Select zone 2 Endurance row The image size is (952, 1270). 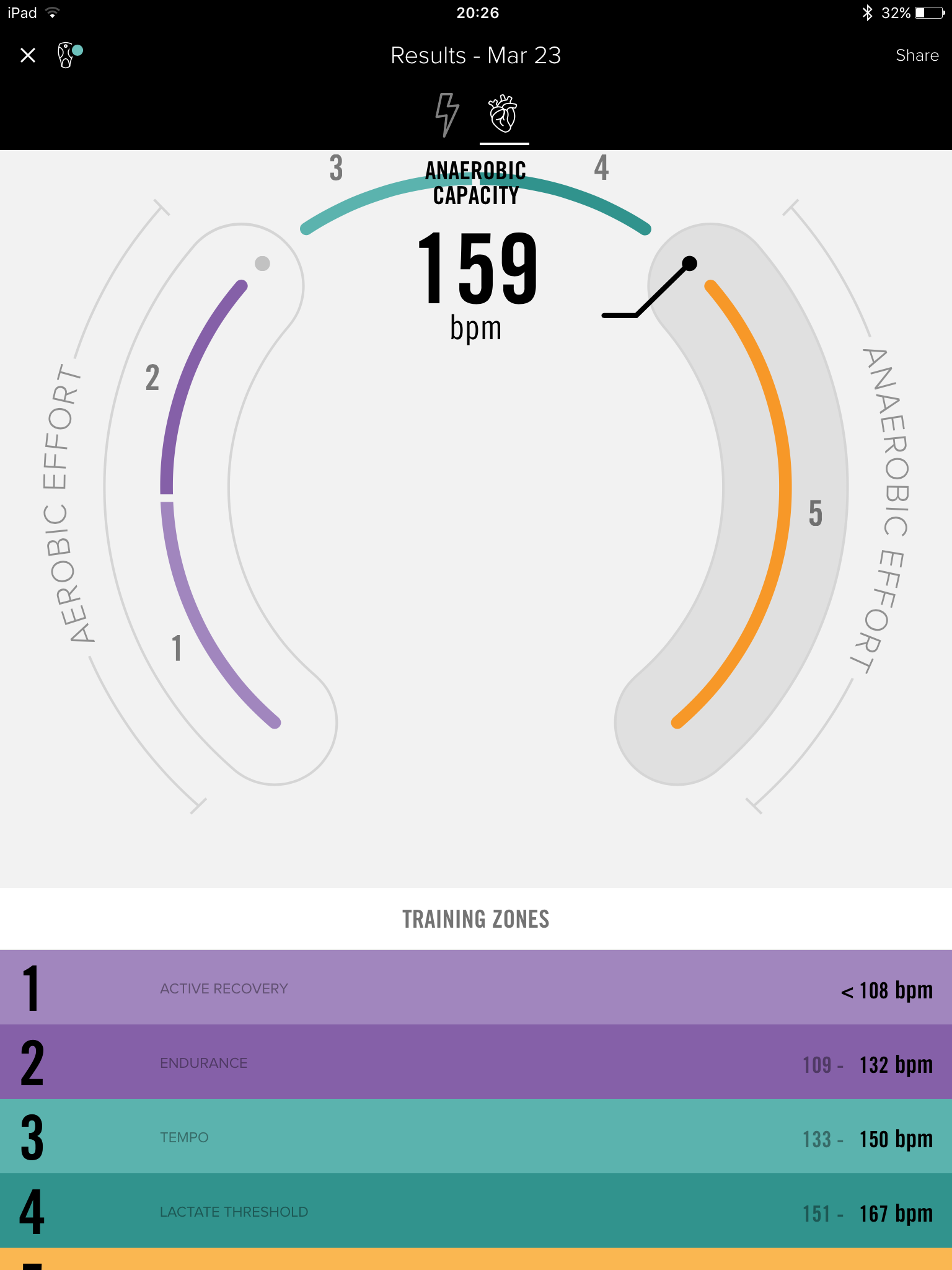(x=475, y=1062)
